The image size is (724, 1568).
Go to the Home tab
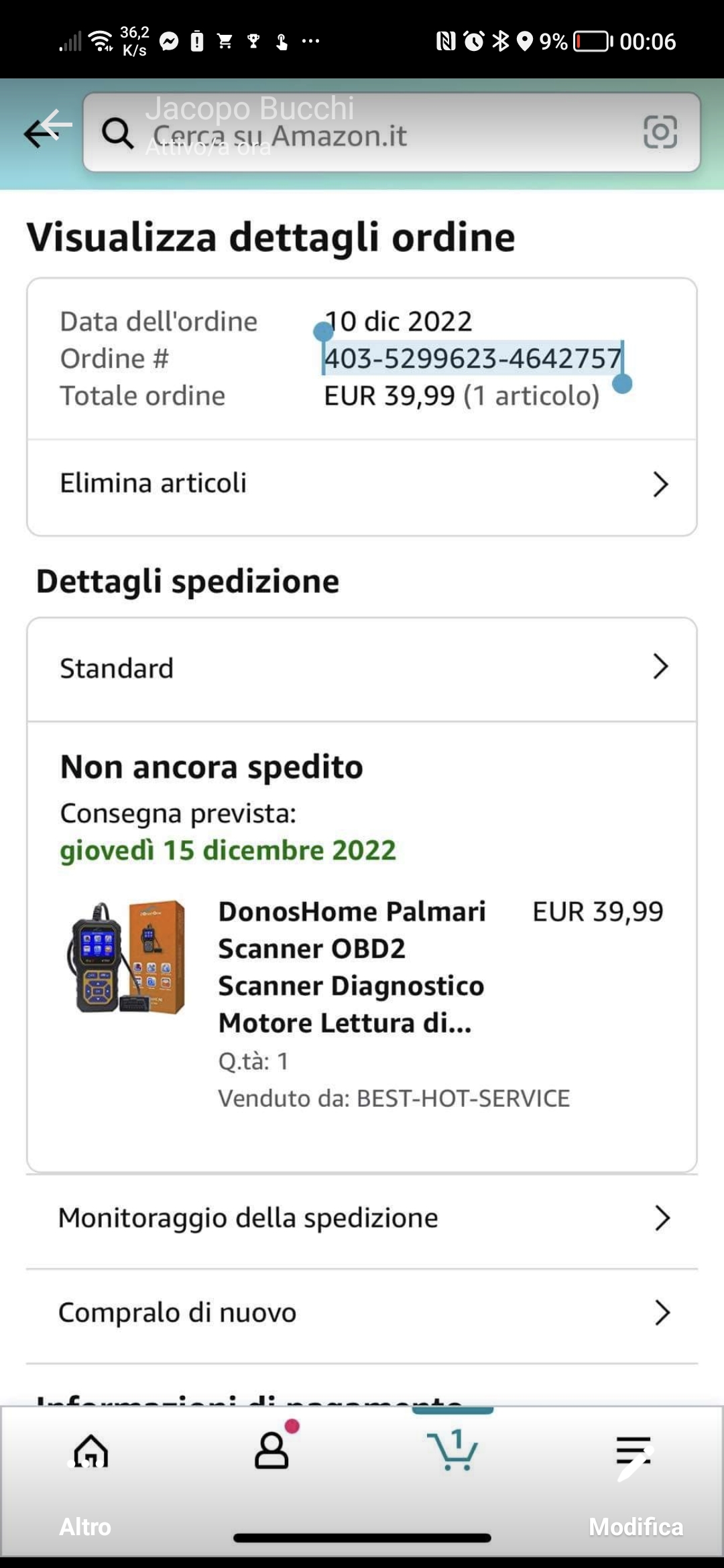(90, 1451)
